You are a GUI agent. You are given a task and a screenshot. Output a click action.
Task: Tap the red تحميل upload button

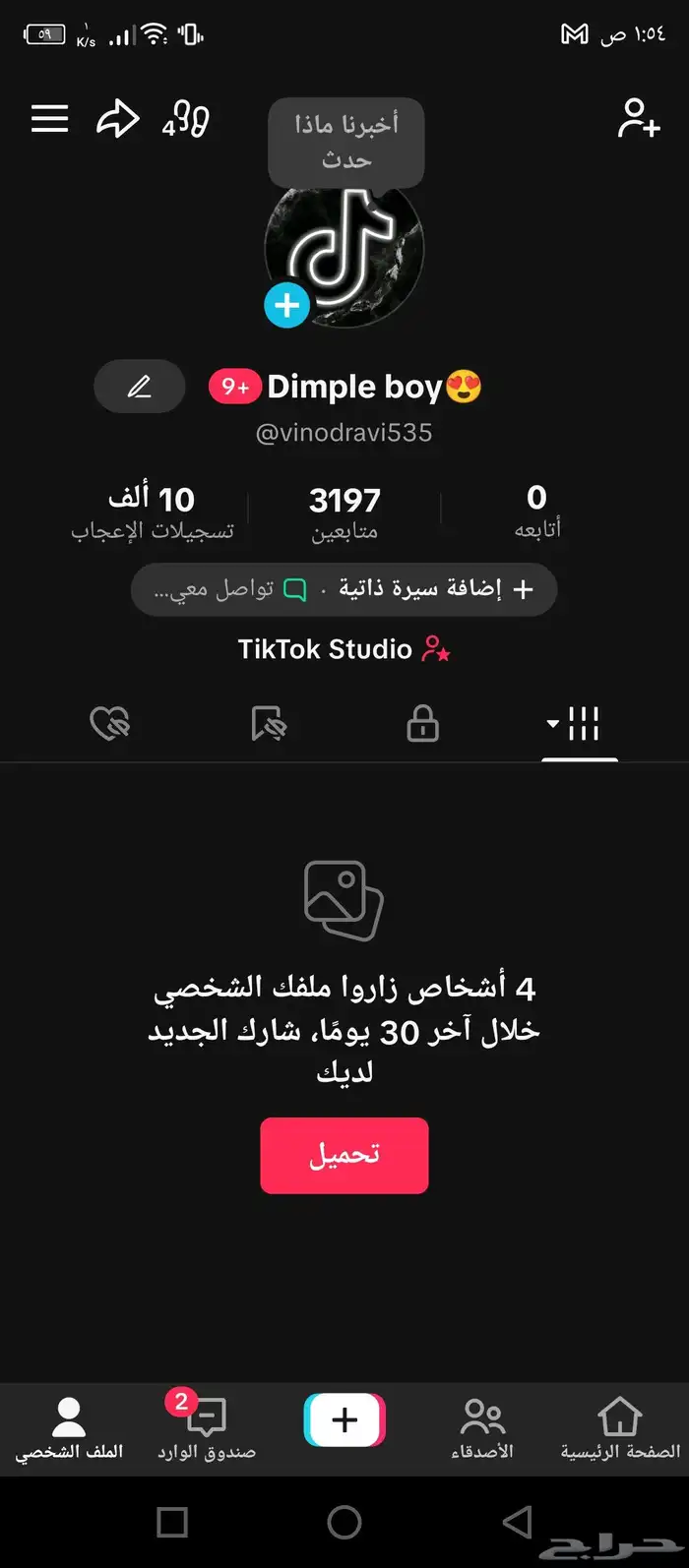(x=344, y=1155)
